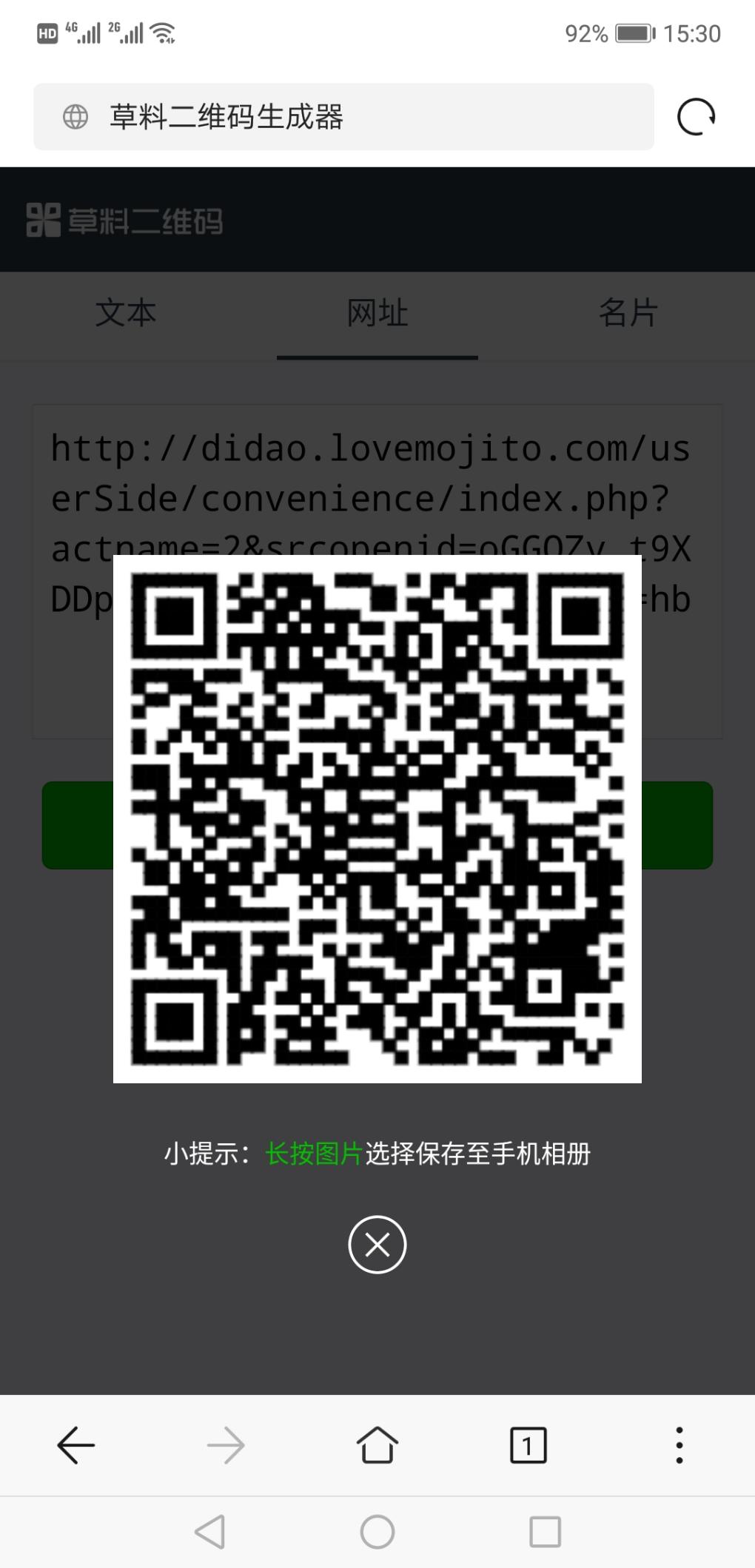Open the browser home page
755x1568 pixels.
pyautogui.click(x=377, y=1445)
